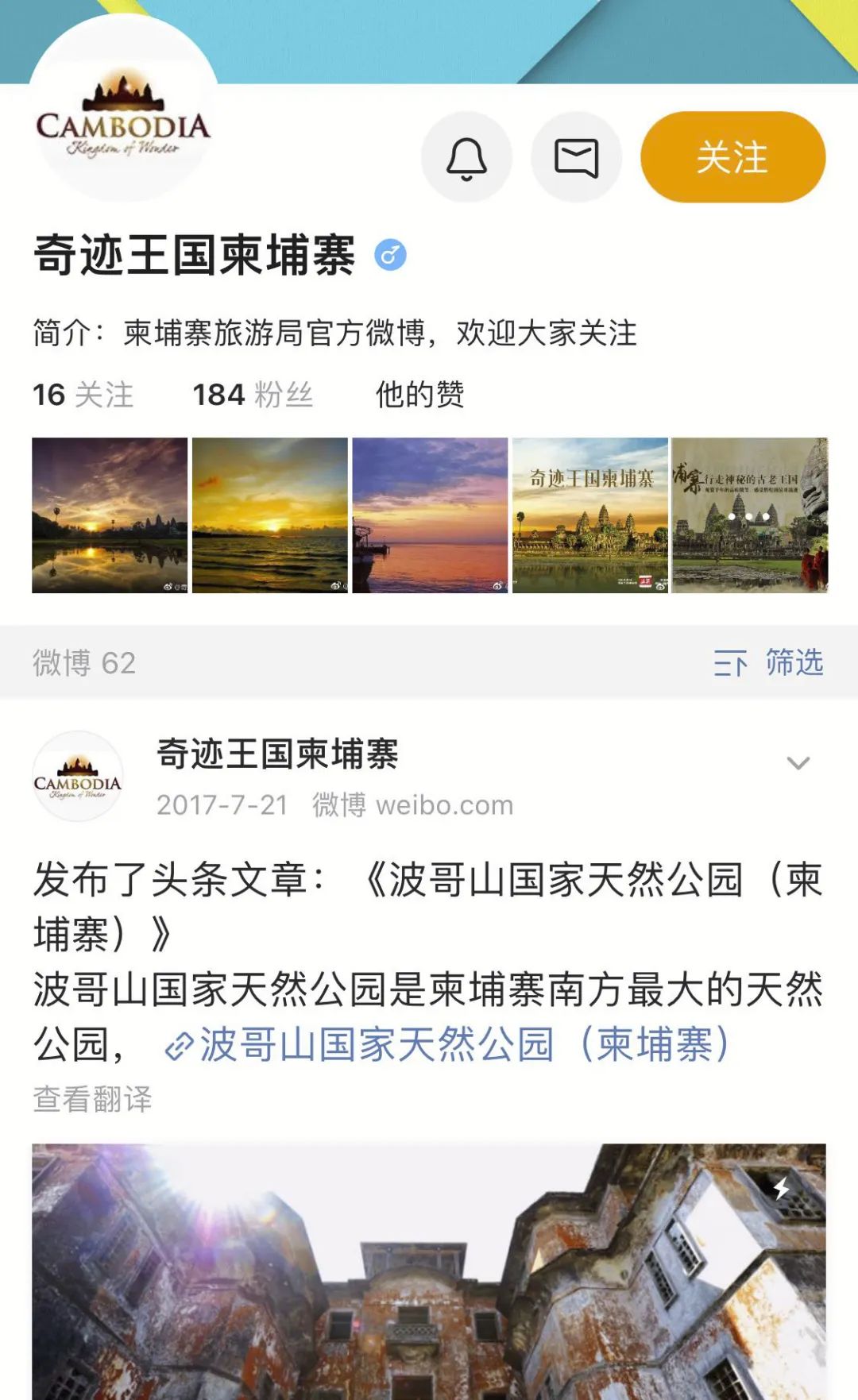Open the last album thumbnail with dots
This screenshot has height=1400, width=858.
tap(749, 515)
